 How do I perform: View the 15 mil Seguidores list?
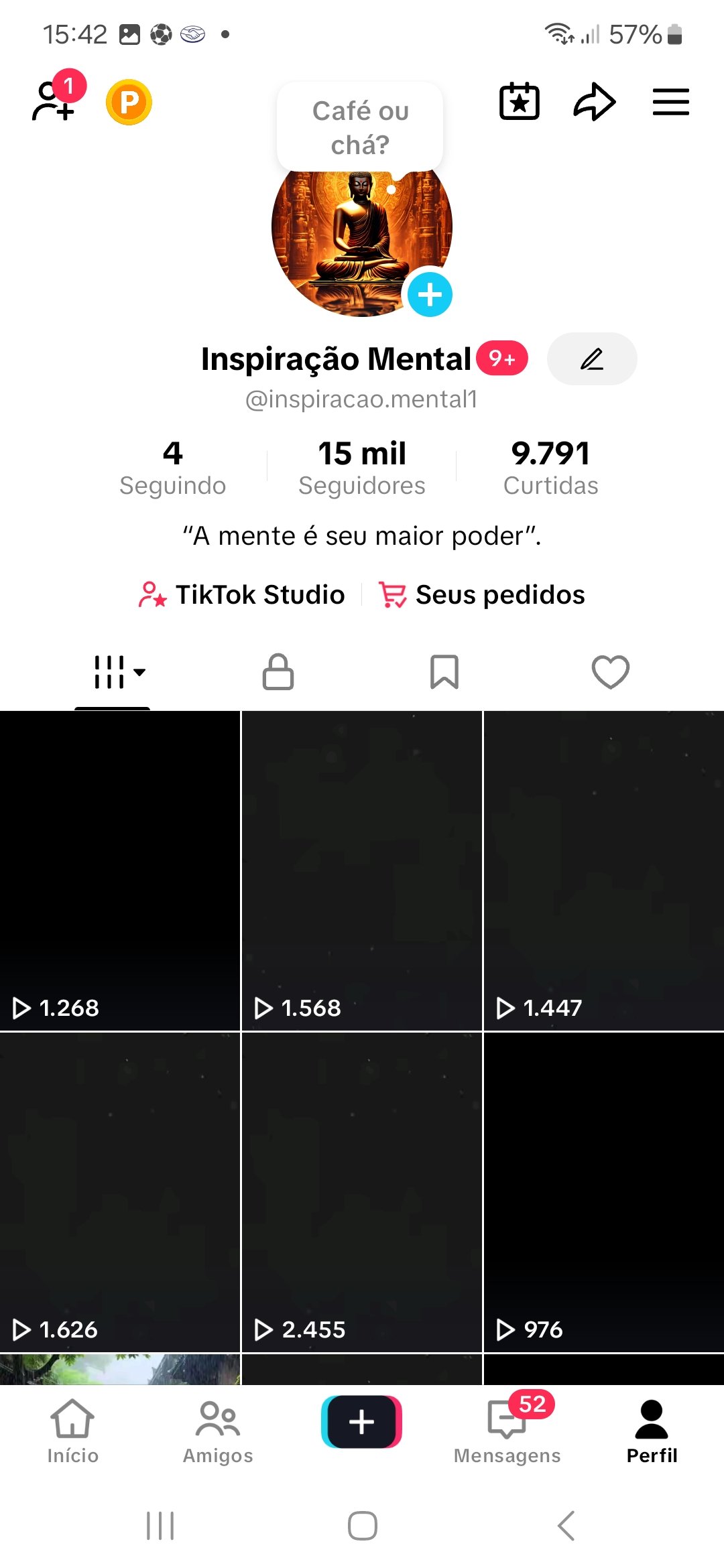pos(362,467)
